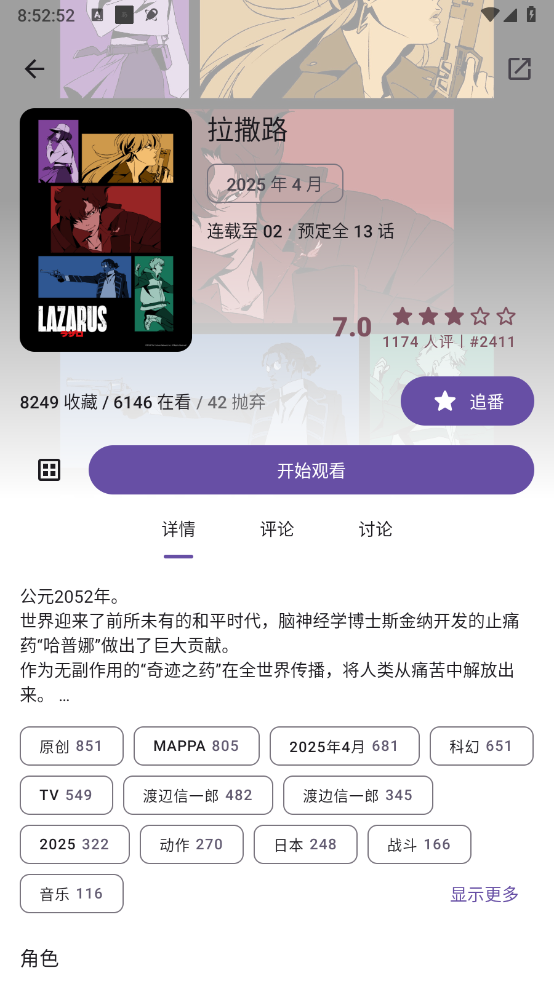Viewport: 554px width, 984px height.
Task: Select the 战斗 tag chip
Action: click(x=419, y=845)
